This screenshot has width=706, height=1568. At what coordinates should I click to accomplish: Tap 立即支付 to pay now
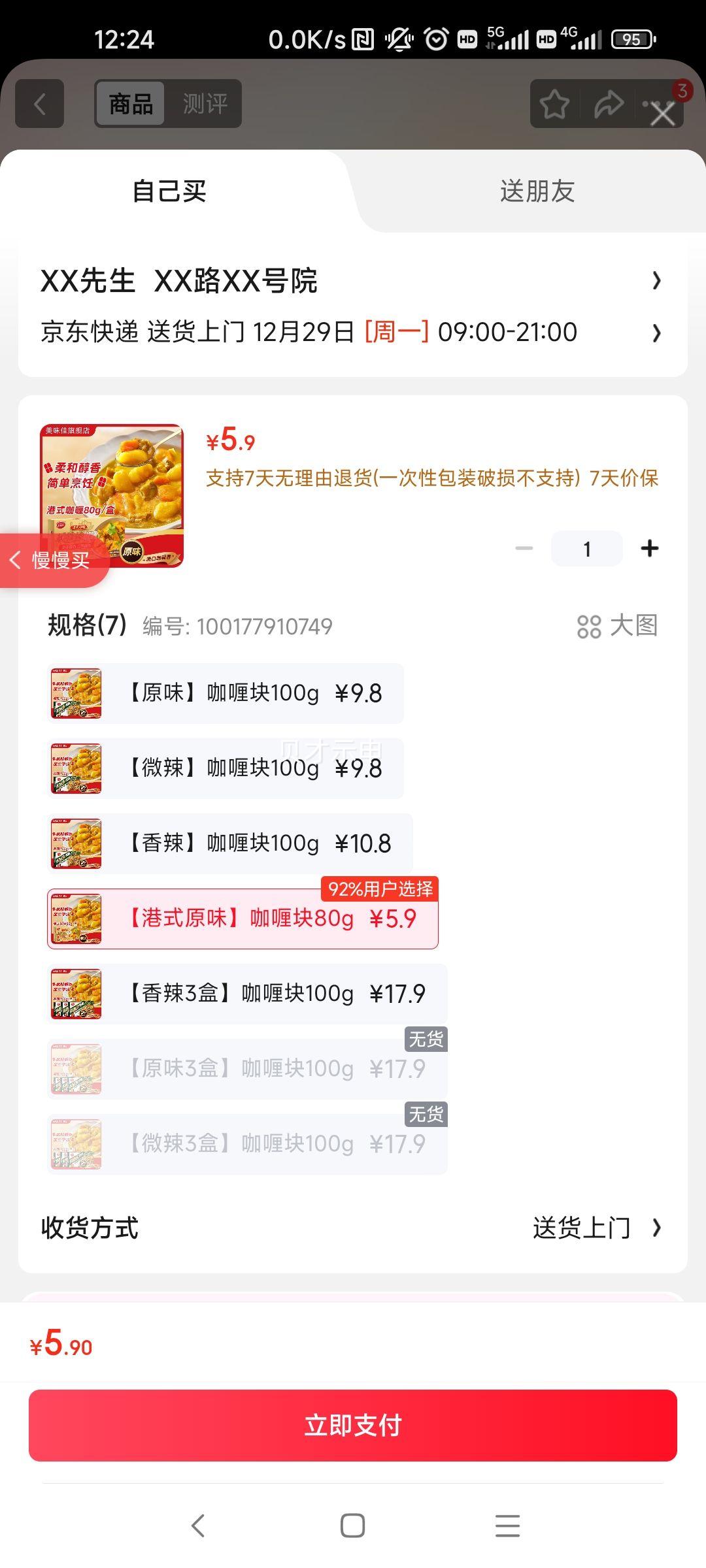tap(353, 1426)
